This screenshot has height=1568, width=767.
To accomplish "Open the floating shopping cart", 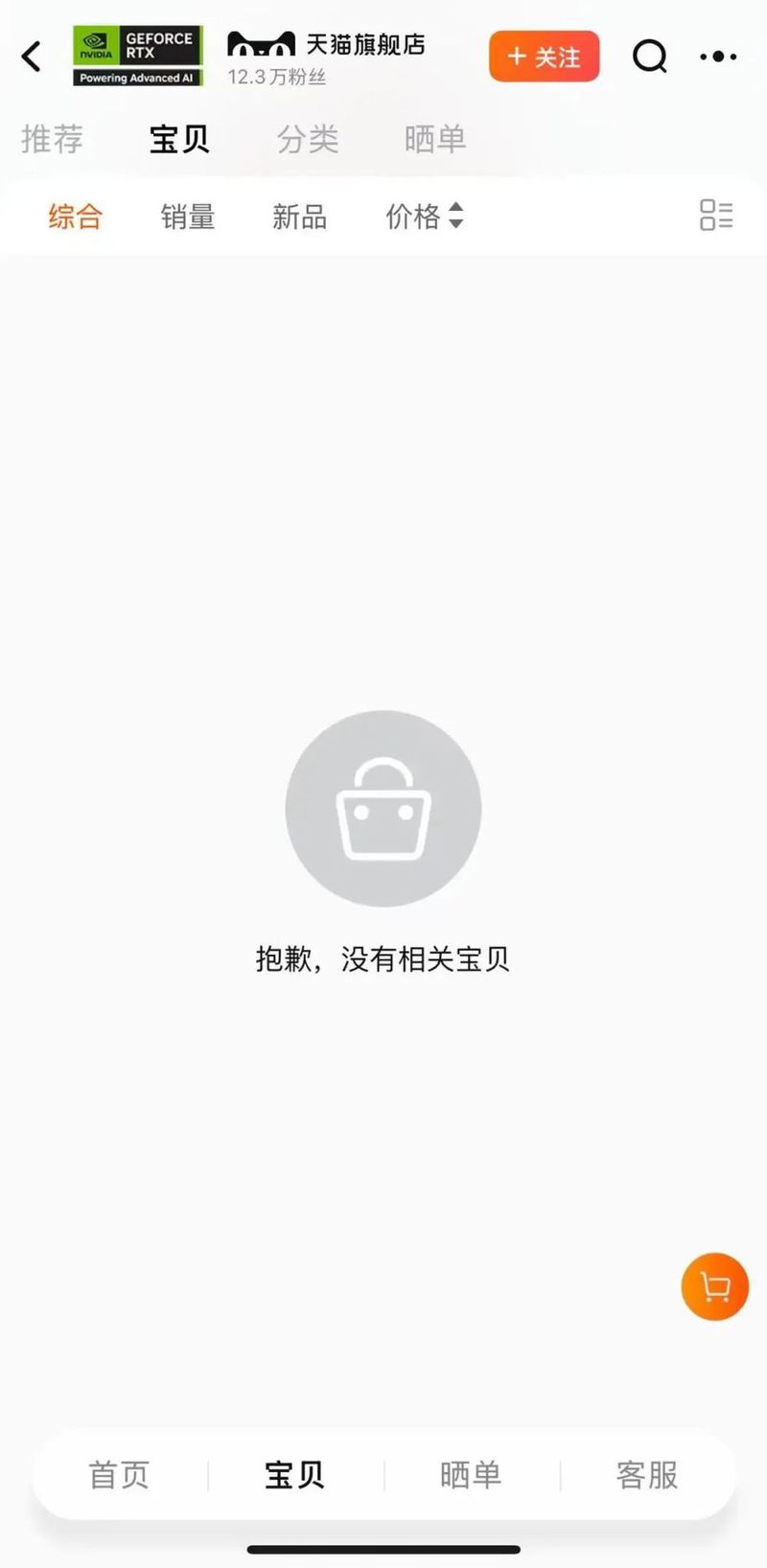I will coord(713,1287).
